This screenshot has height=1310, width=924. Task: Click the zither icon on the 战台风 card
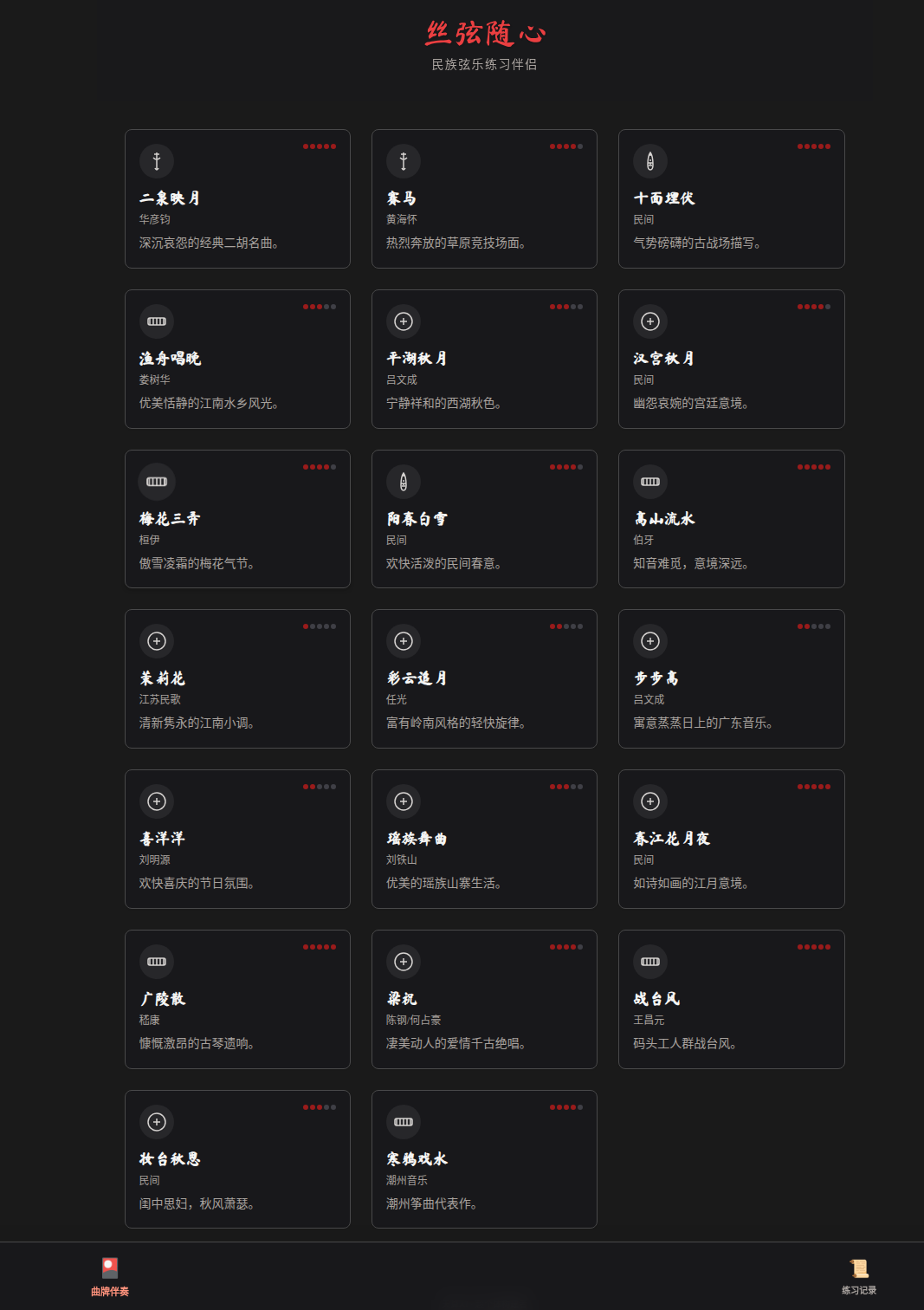pos(650,962)
